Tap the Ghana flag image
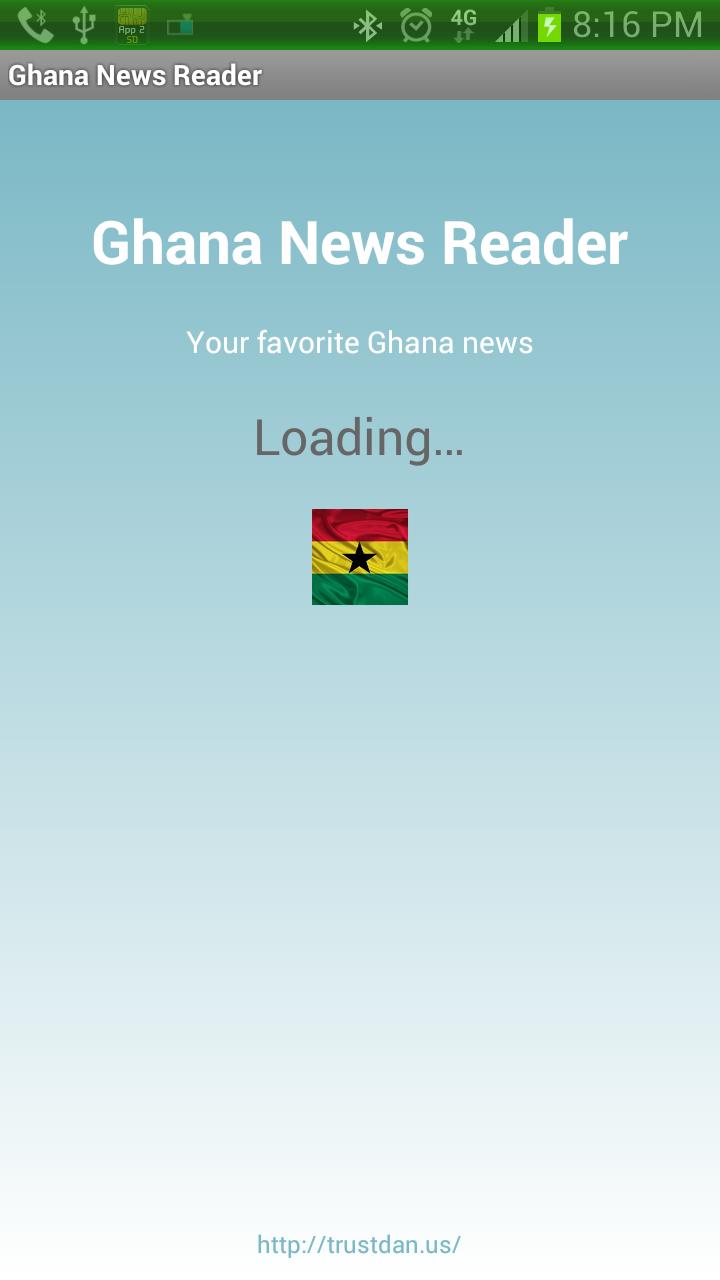 click(359, 556)
